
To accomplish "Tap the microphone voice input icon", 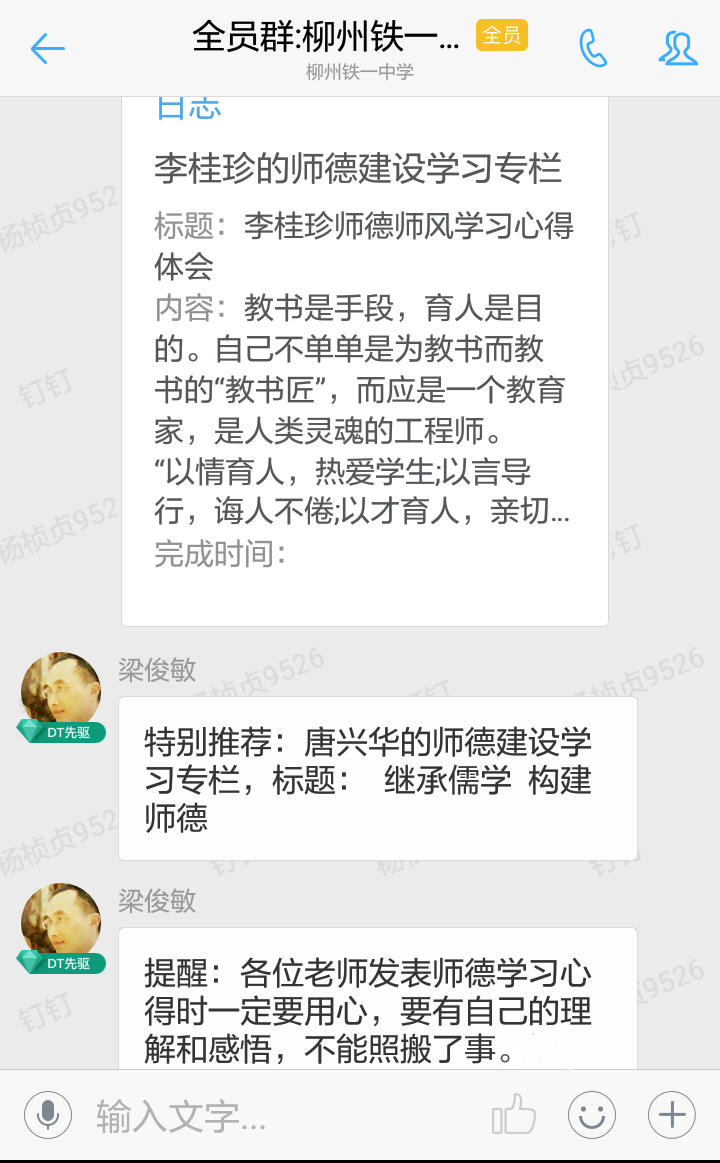I will [47, 1114].
